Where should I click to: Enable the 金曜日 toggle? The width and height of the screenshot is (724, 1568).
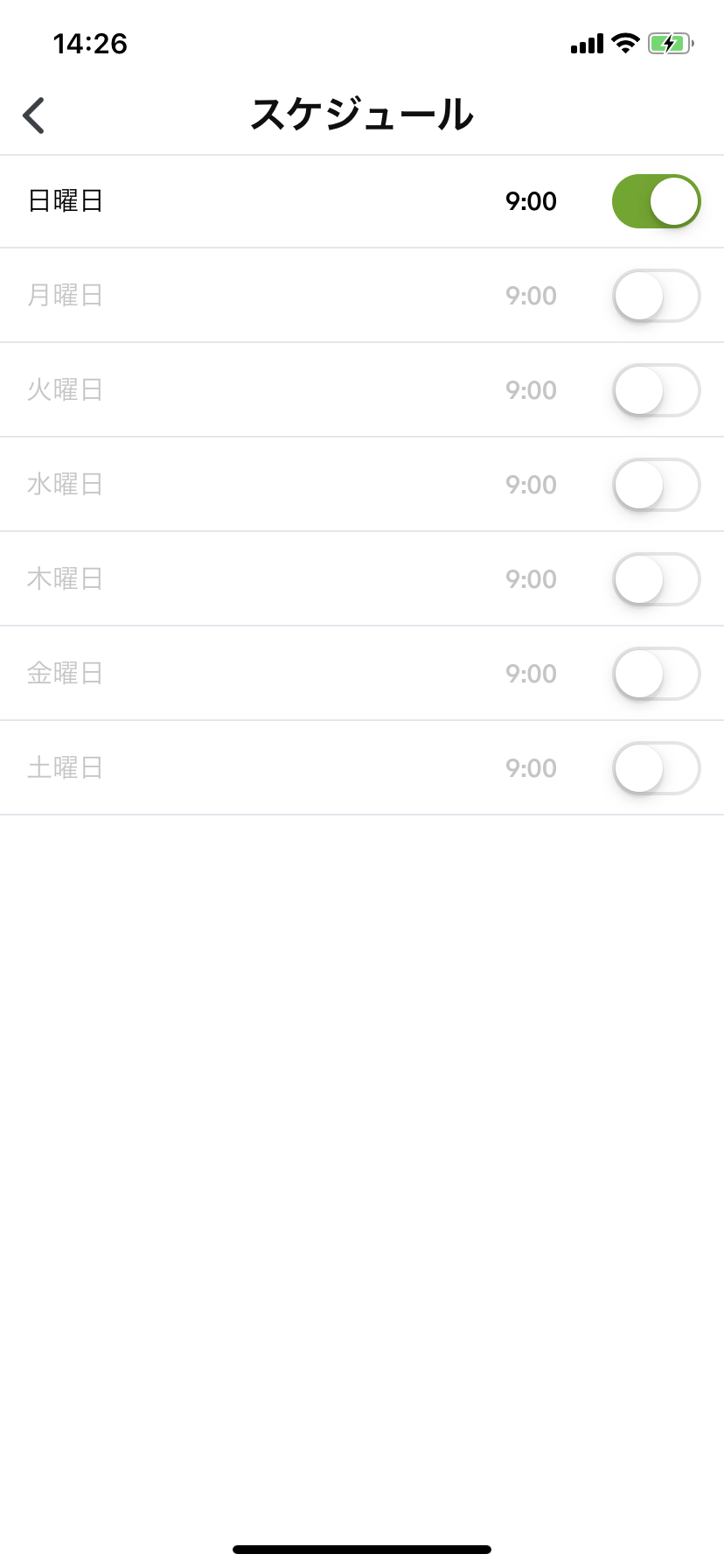coord(656,674)
